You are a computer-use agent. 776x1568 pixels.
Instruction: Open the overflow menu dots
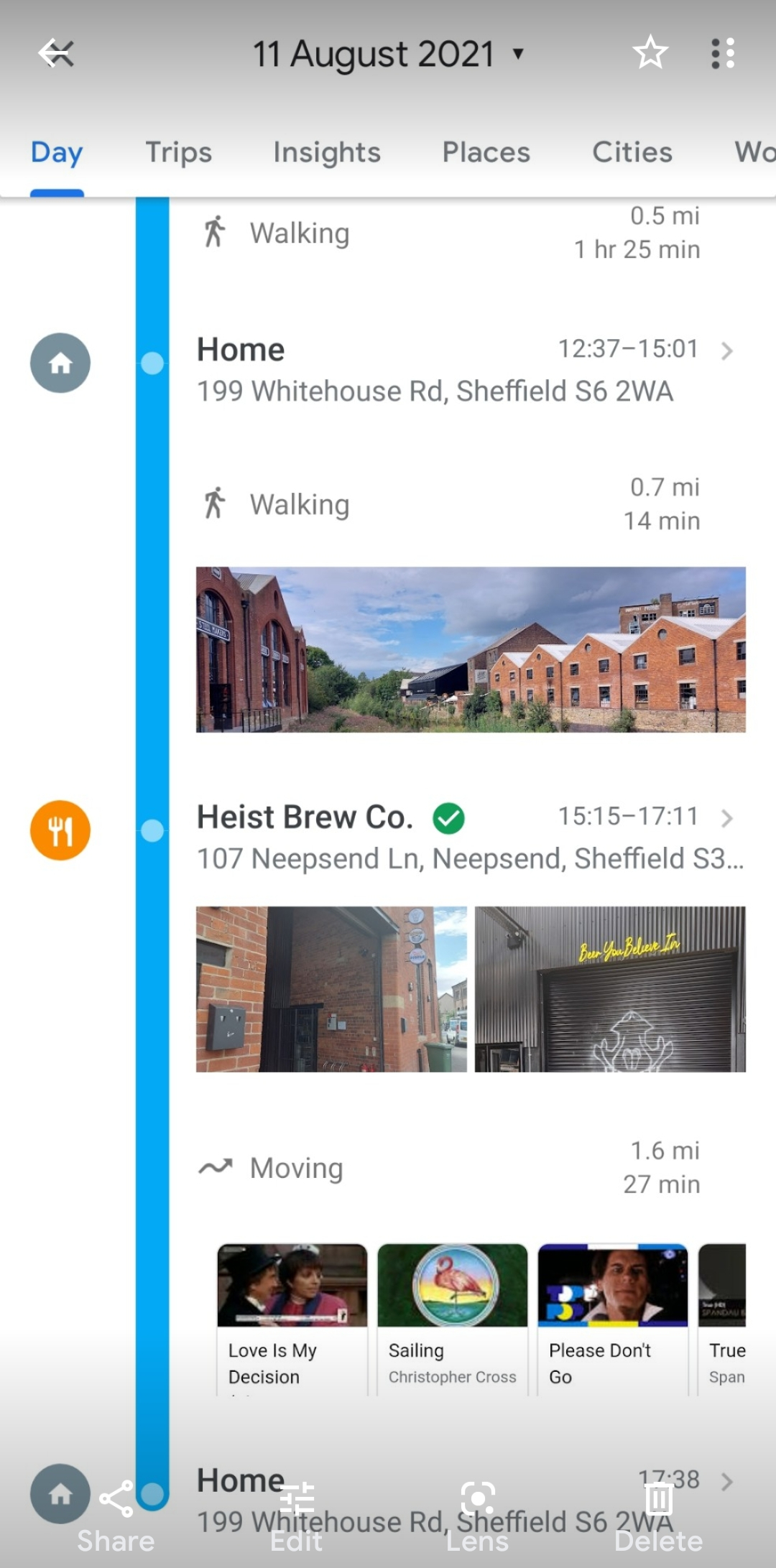point(723,53)
